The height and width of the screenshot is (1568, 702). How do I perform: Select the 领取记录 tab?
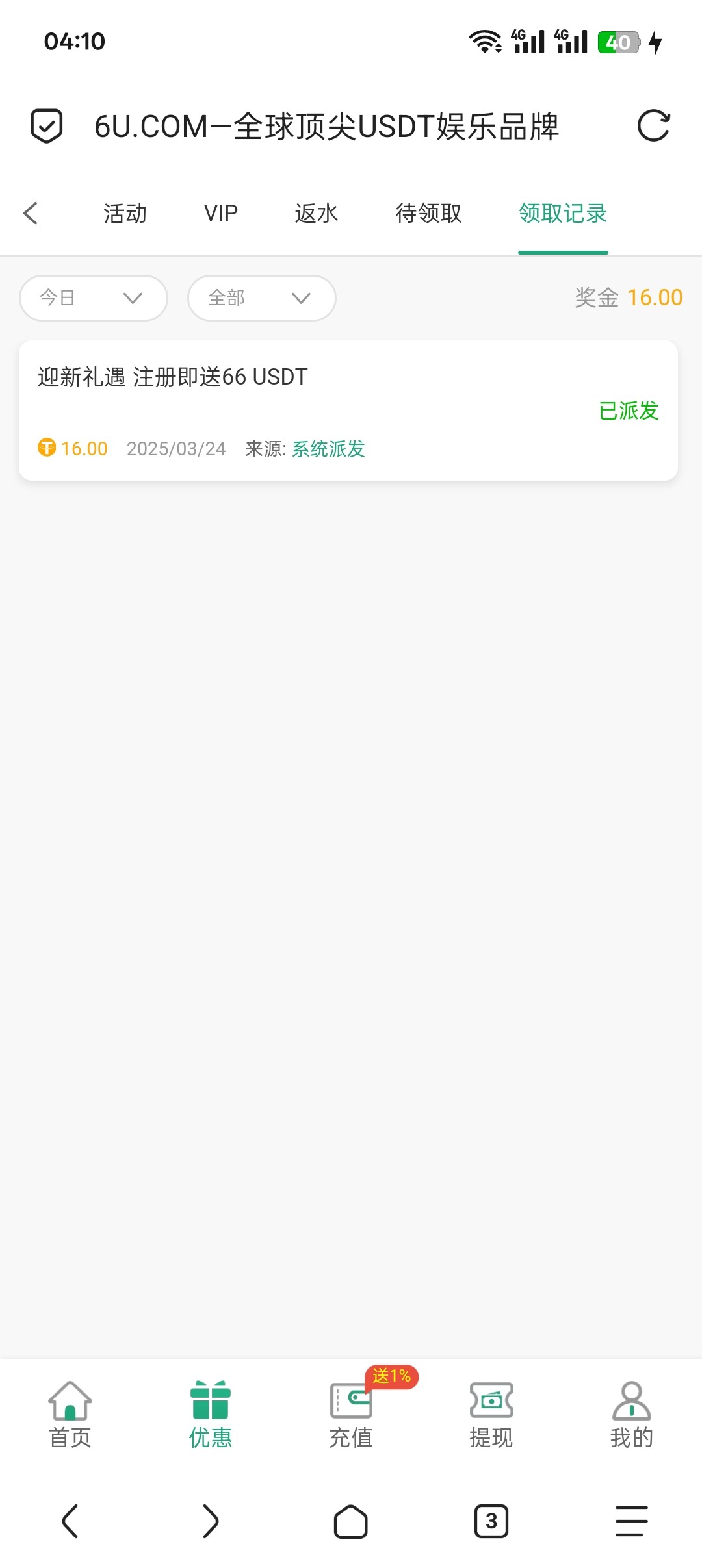(x=563, y=213)
